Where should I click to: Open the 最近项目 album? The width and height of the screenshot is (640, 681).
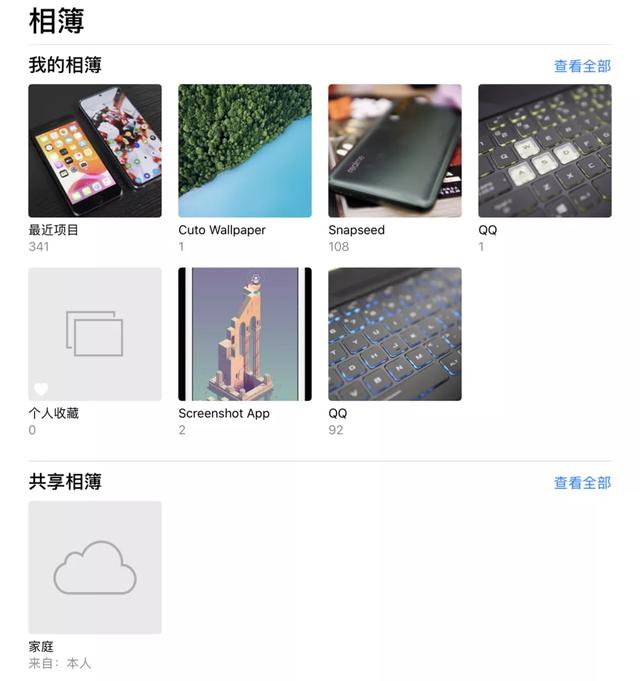tap(95, 151)
